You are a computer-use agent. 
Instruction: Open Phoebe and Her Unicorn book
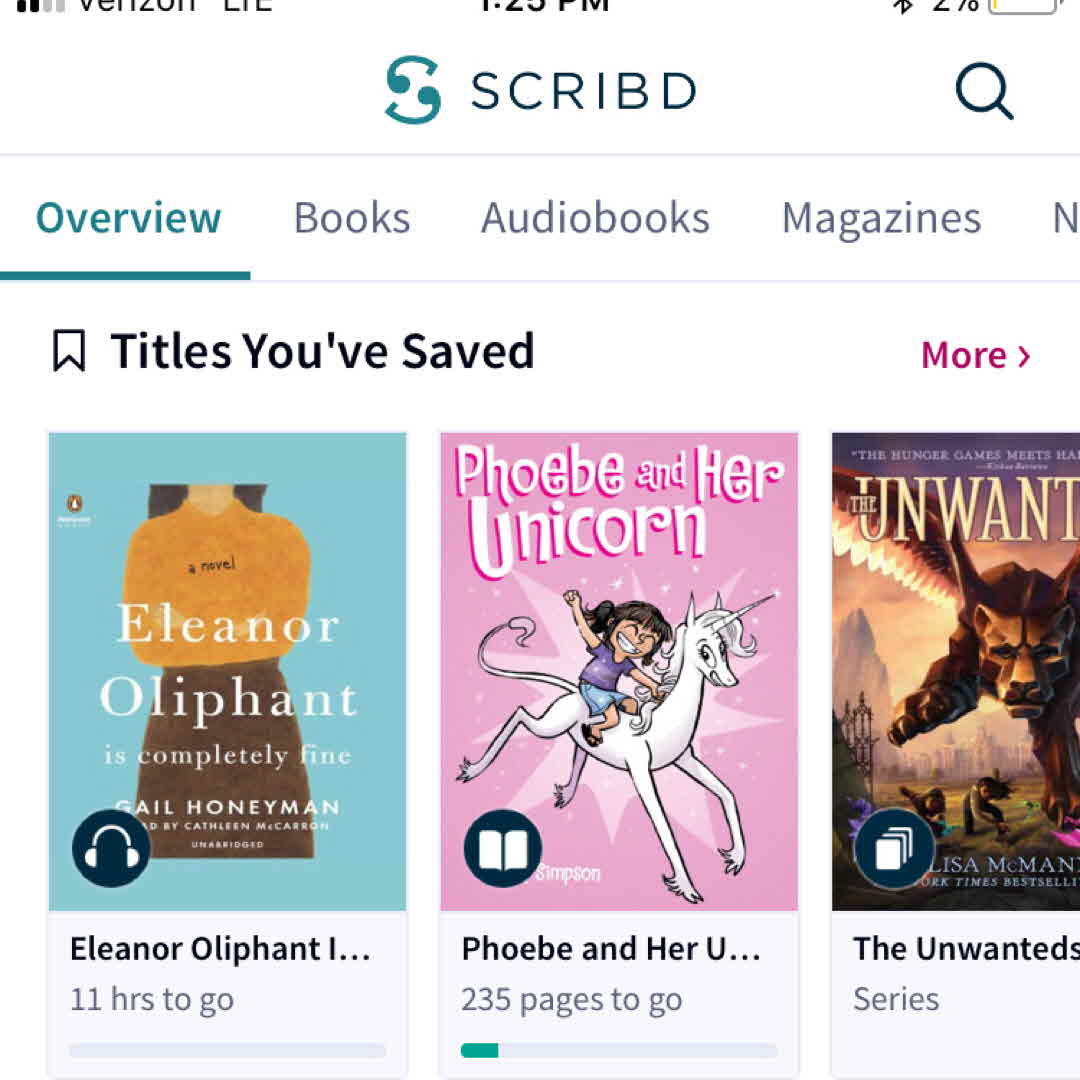coord(619,670)
